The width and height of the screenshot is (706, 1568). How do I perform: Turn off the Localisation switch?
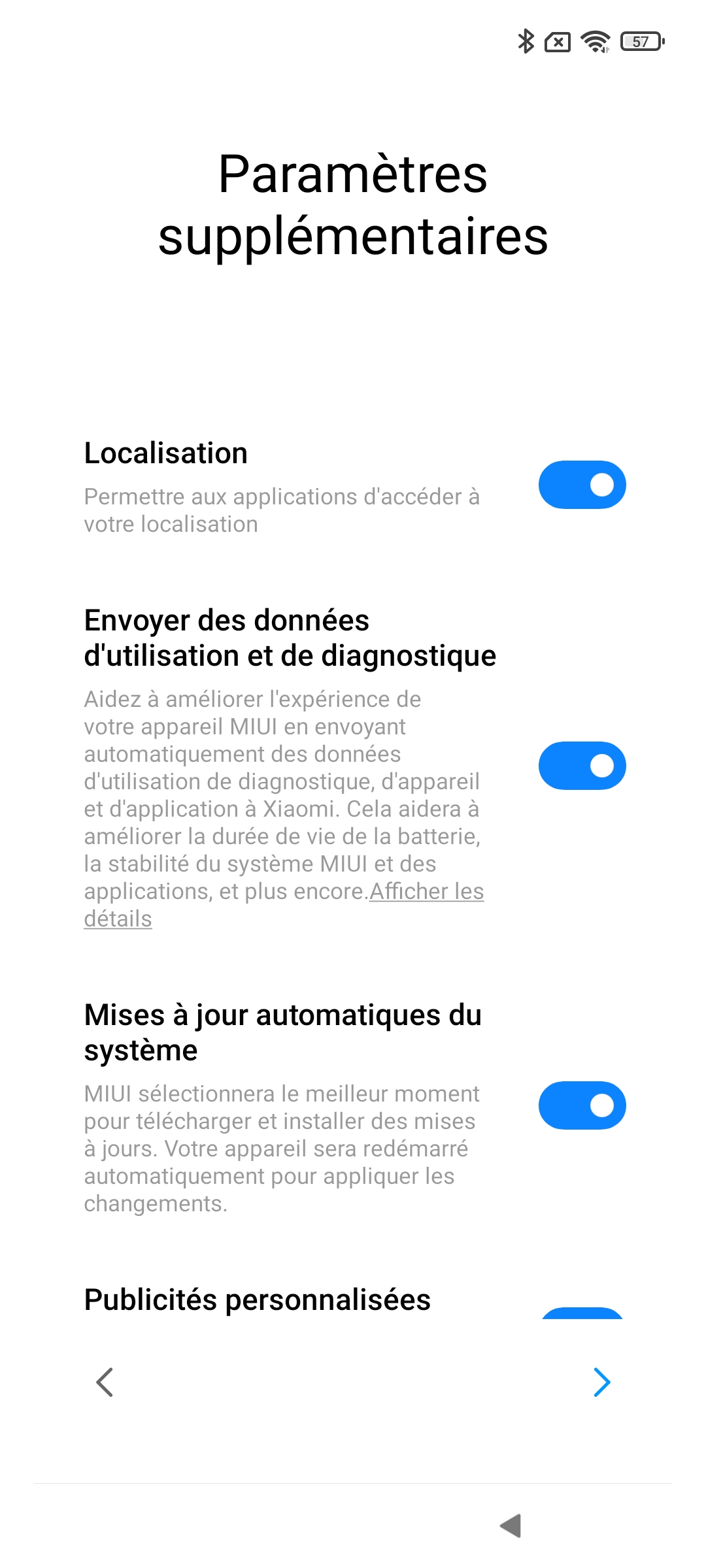coord(582,485)
